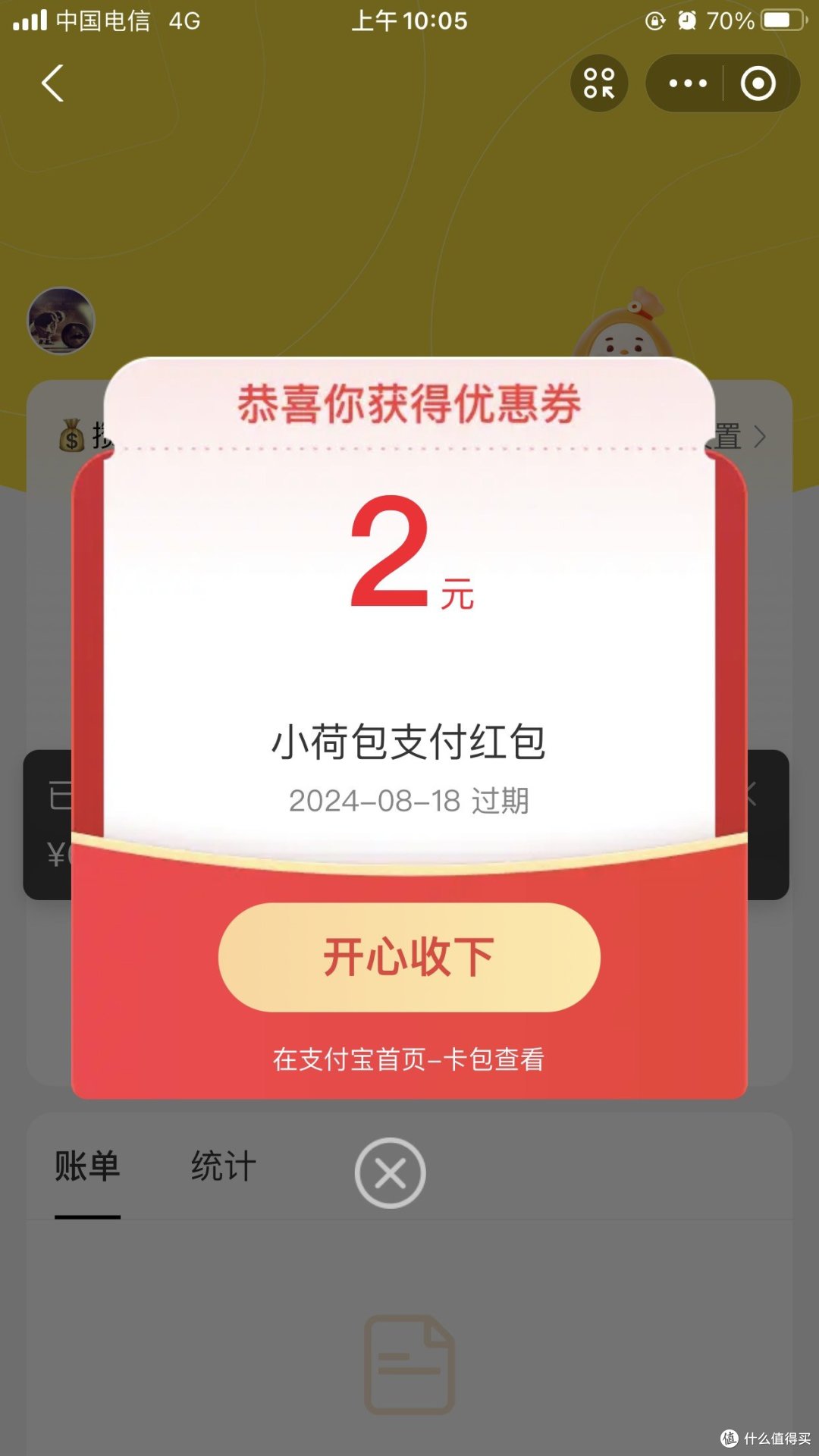Screen dimensions: 819x1456
Task: Tap the 恭喜你获得优惠券 header text
Action: pos(409,405)
